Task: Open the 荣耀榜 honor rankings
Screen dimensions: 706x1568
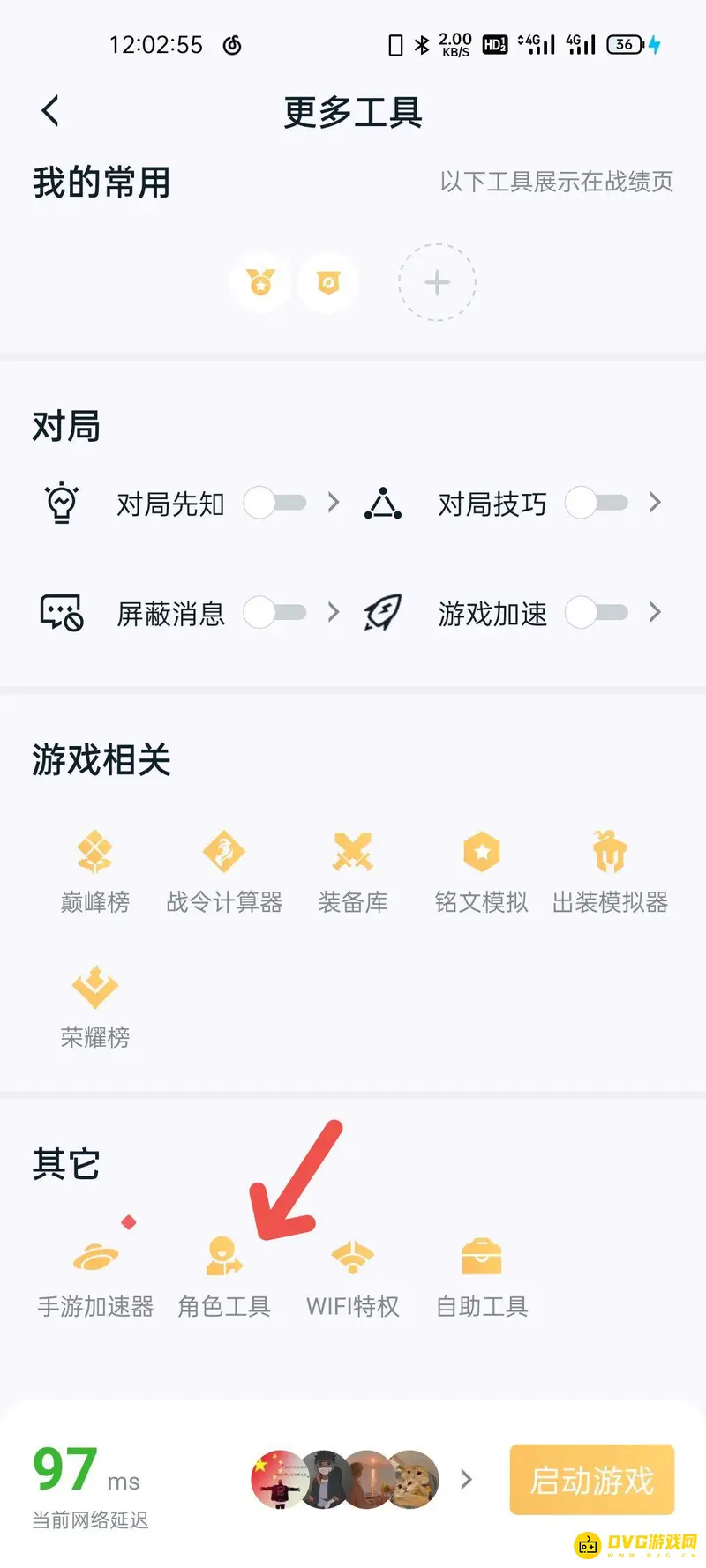Action: pos(95,1004)
